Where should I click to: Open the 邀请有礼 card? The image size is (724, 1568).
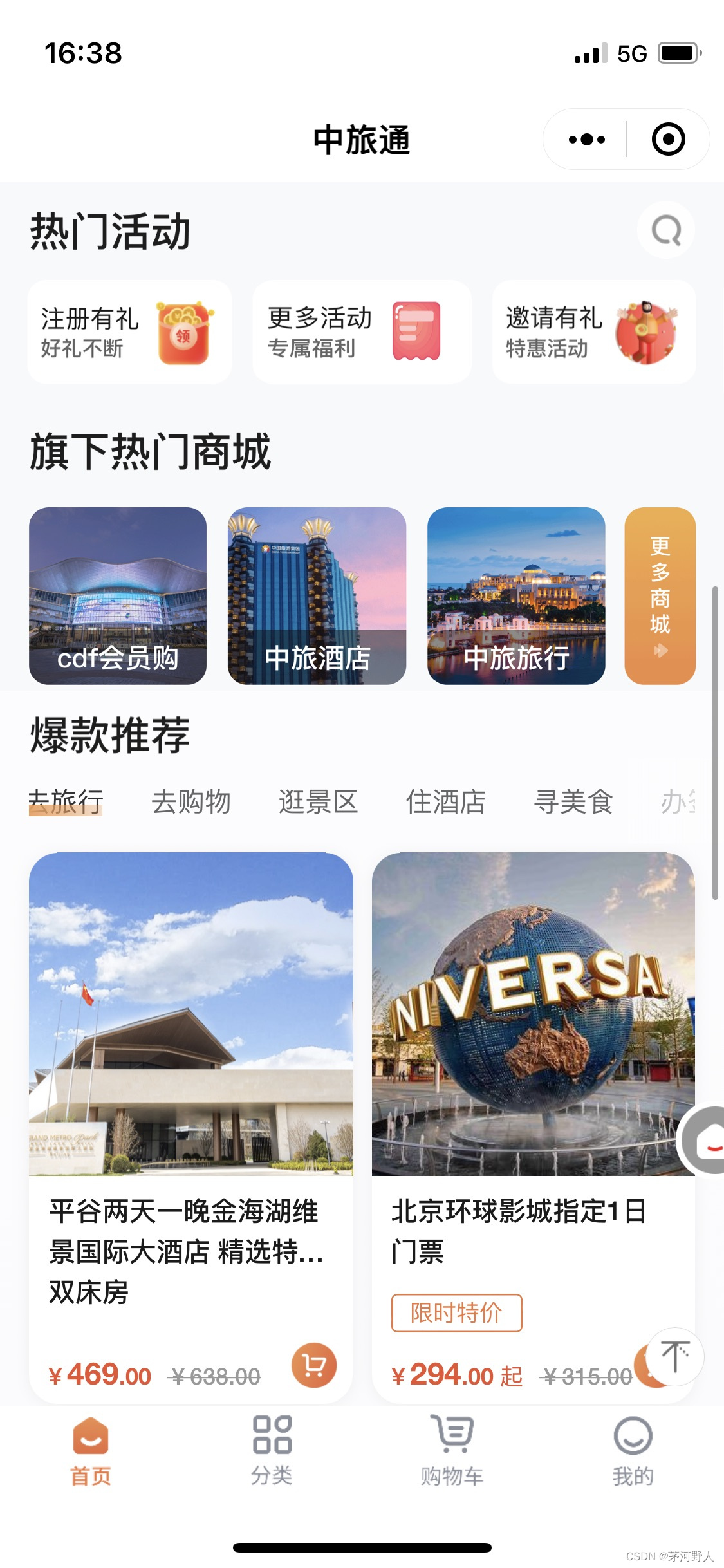click(593, 332)
